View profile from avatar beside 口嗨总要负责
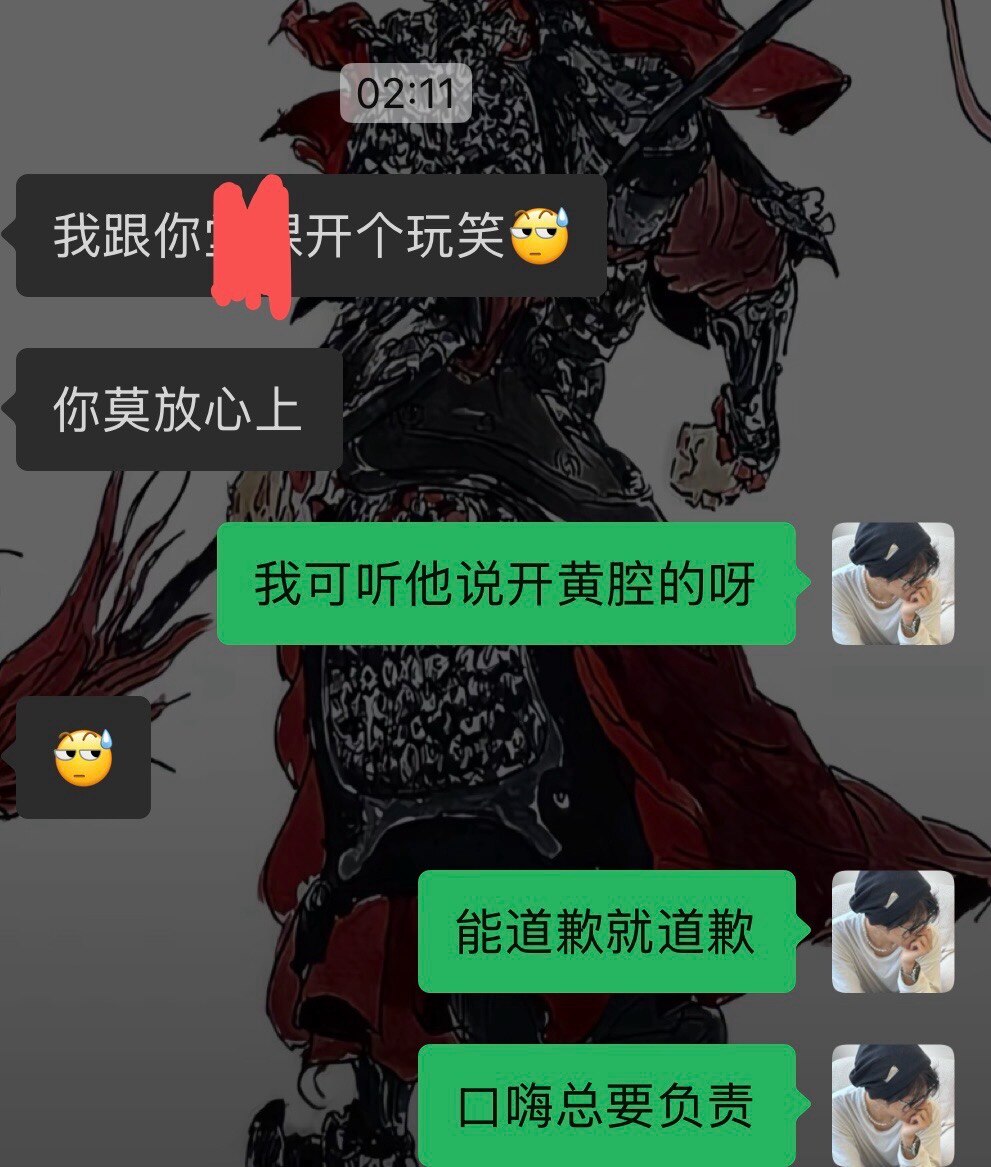Screen dimensions: 991x1167 coord(893,1105)
